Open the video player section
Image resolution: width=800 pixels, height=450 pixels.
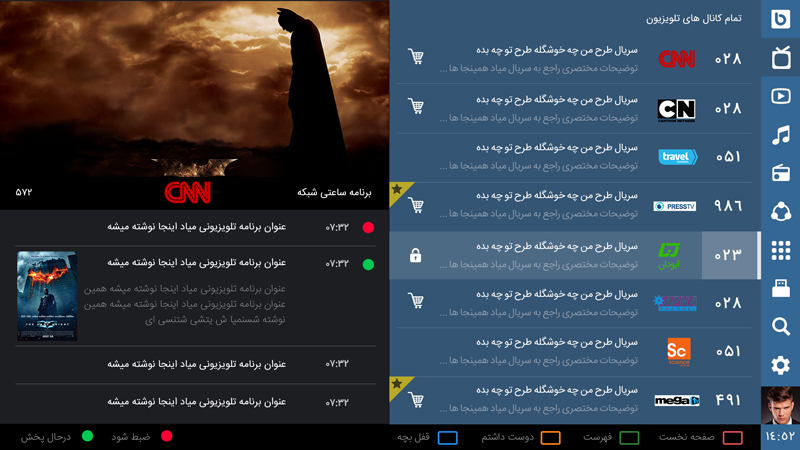[781, 97]
